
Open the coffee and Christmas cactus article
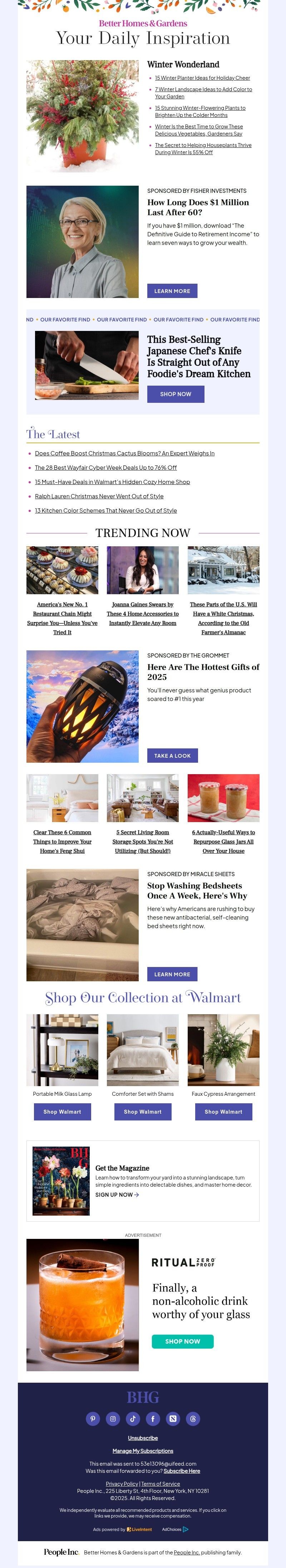click(124, 453)
